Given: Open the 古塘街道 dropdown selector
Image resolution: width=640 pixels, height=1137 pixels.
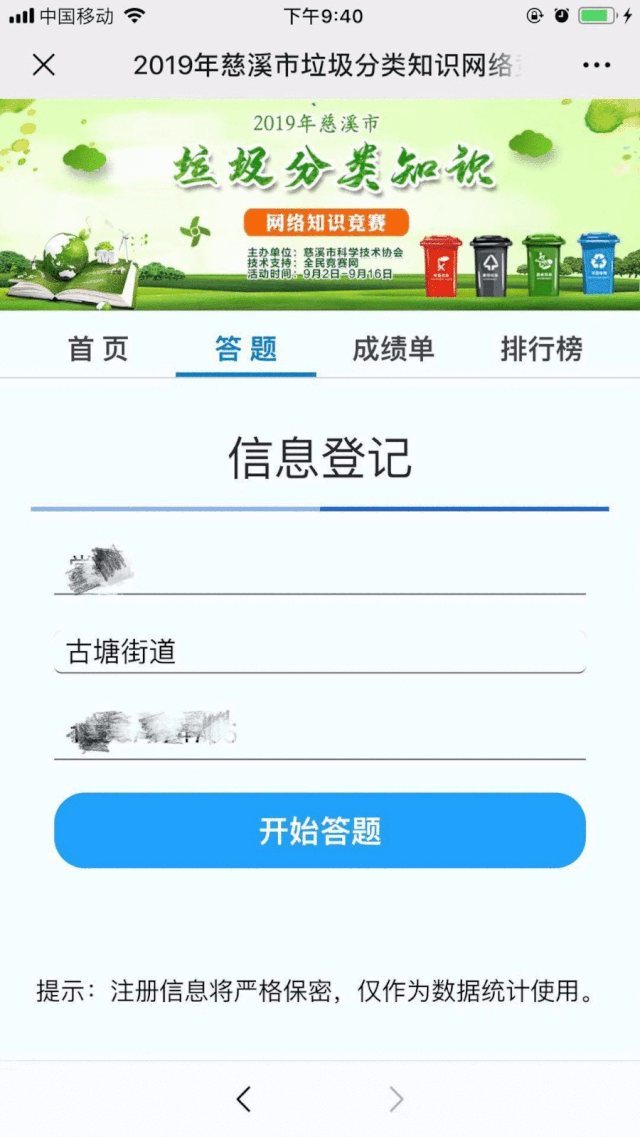Looking at the screenshot, I should pyautogui.click(x=320, y=652).
